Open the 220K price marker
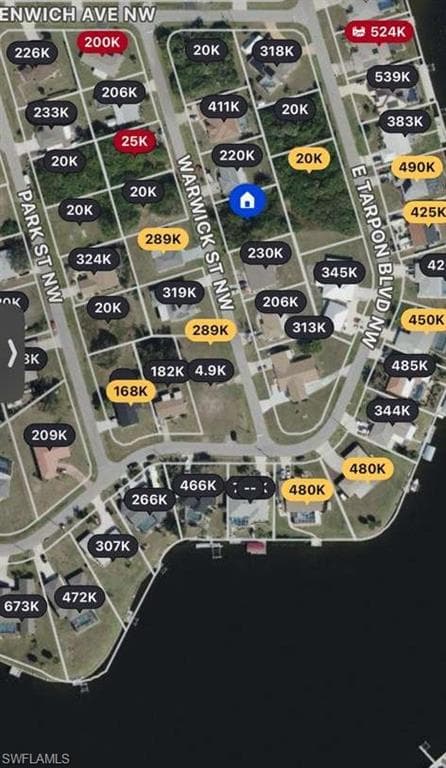The image size is (446, 768). point(237,156)
